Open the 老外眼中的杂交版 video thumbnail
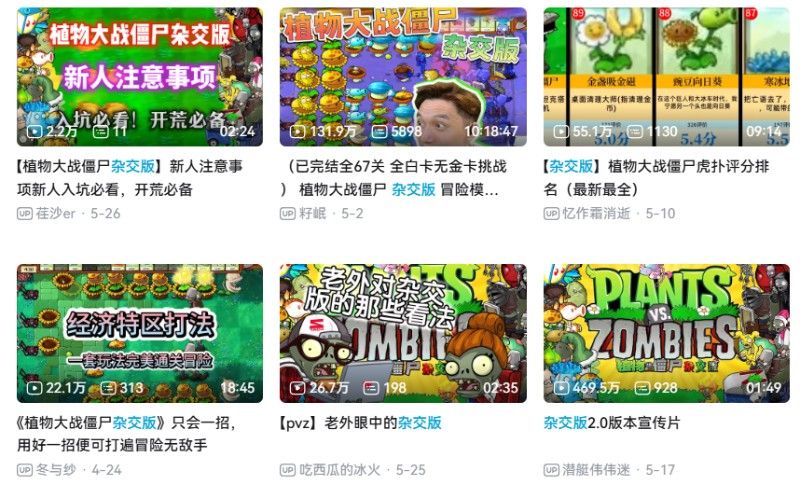Image resolution: width=800 pixels, height=485 pixels. click(403, 333)
